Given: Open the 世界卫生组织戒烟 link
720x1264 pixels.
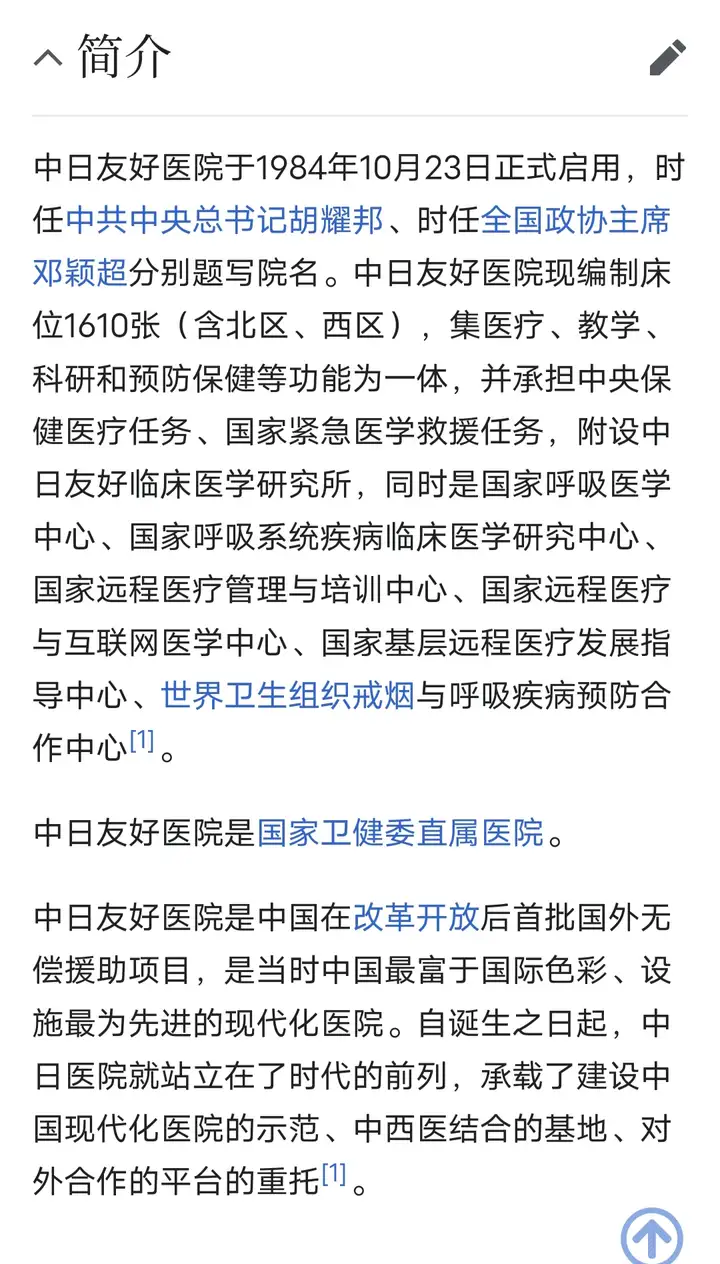Looking at the screenshot, I should (x=288, y=695).
